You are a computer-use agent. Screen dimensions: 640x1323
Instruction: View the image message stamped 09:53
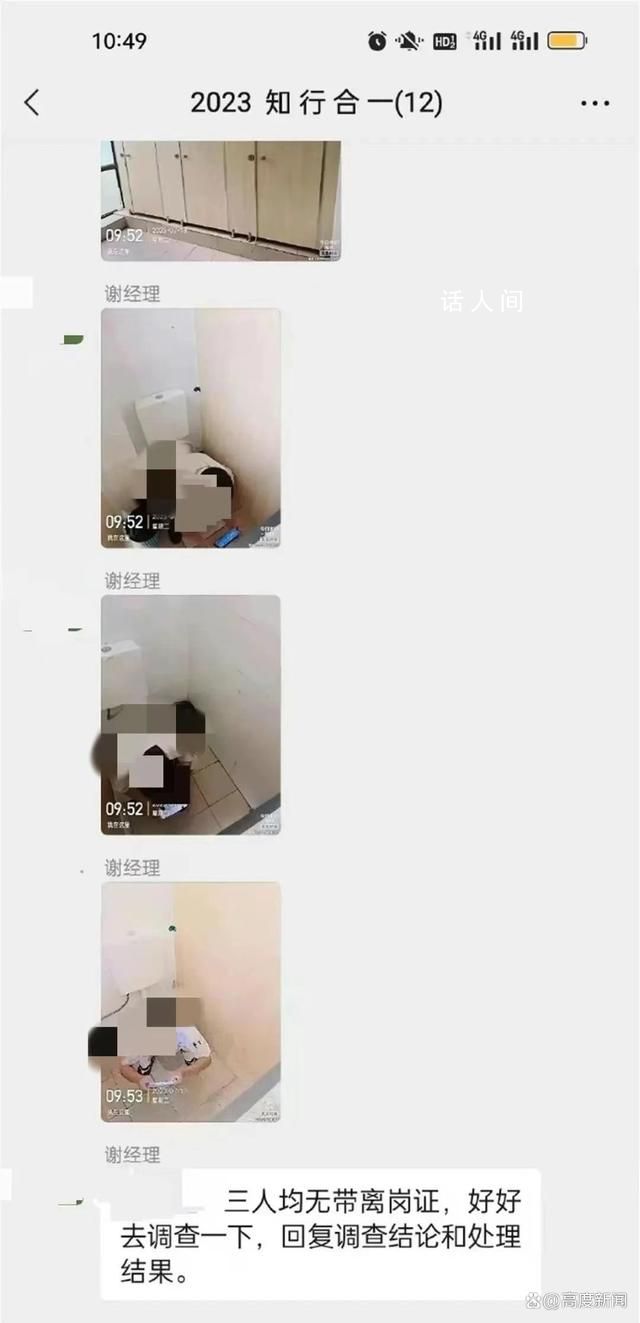pos(190,1001)
